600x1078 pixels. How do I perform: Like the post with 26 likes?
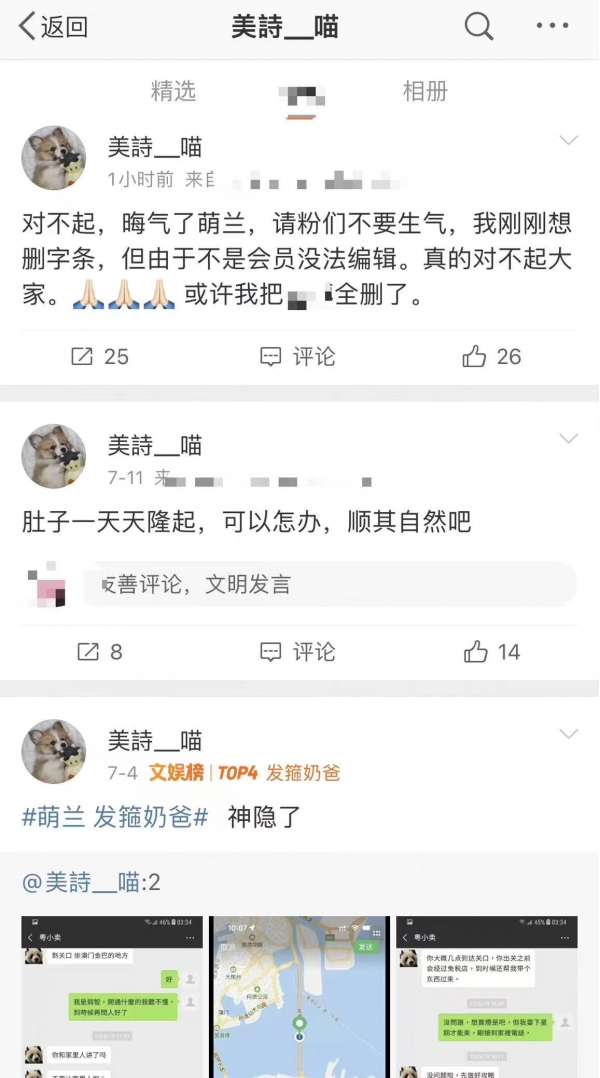491,356
